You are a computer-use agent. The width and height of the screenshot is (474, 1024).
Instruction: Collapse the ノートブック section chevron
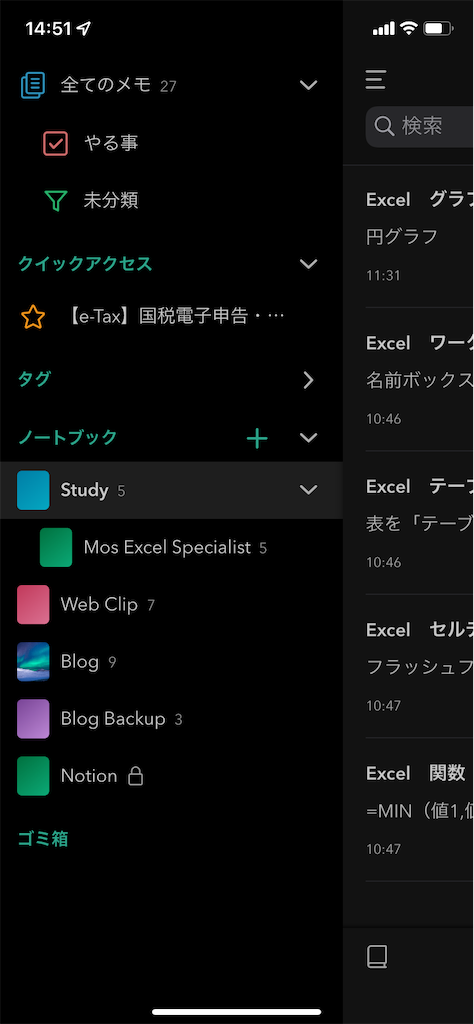(308, 438)
